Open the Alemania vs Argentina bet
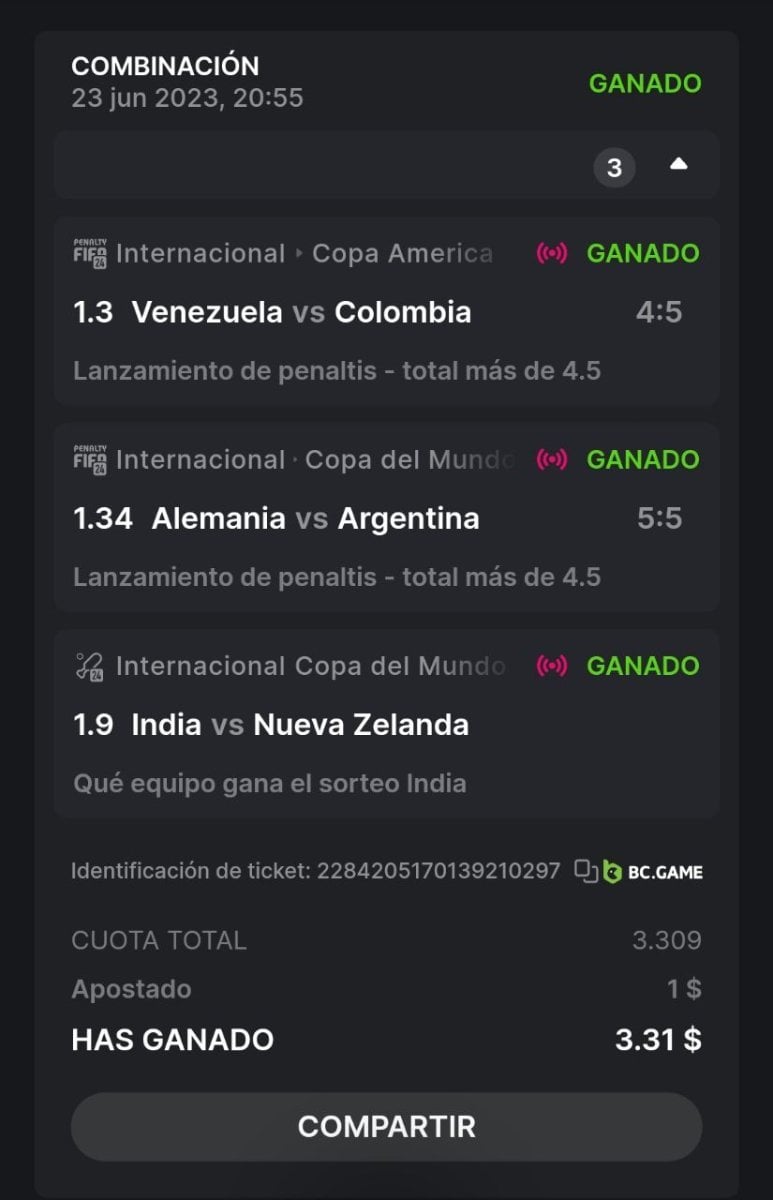Viewport: 773px width, 1200px height. 315,518
